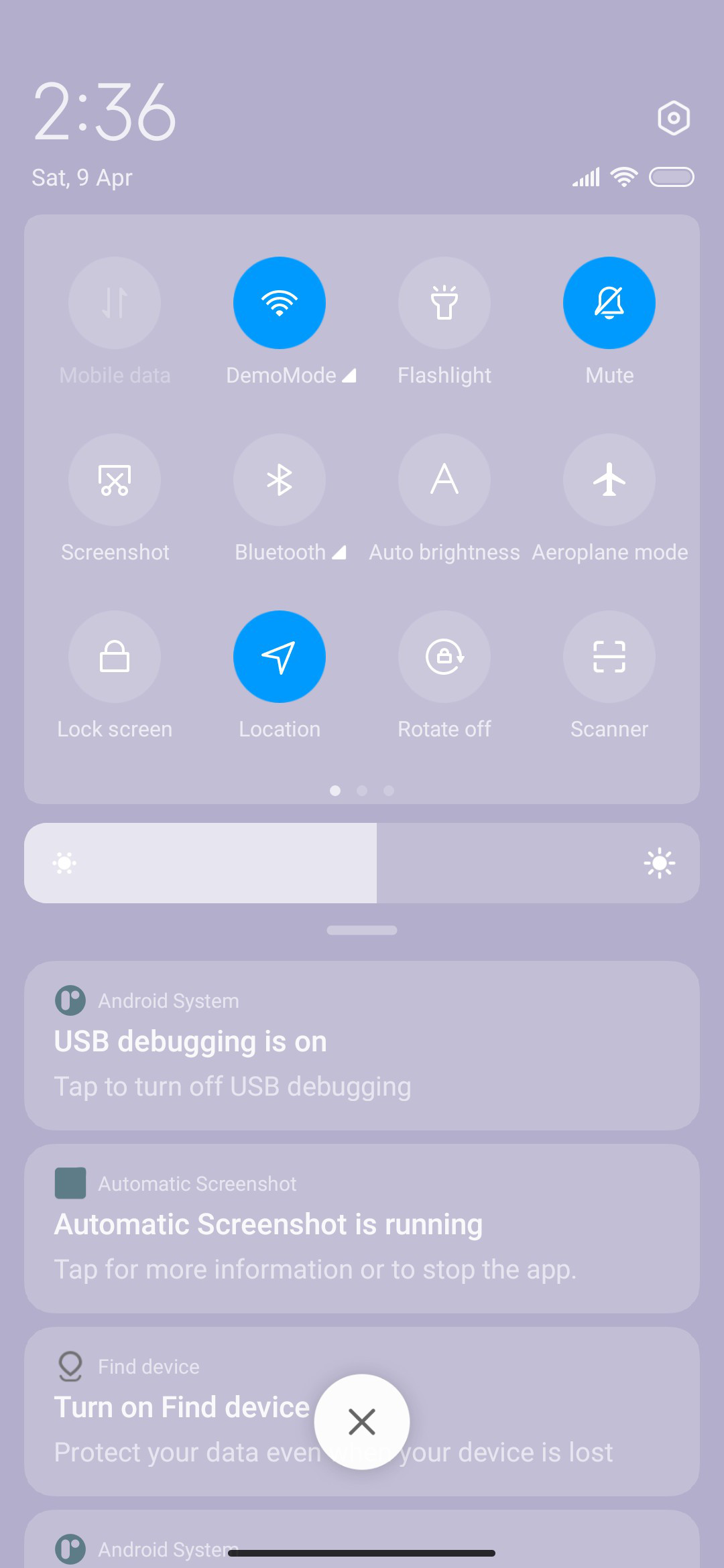The height and width of the screenshot is (1568, 724).
Task: Open the Scanner tile
Action: pyautogui.click(x=609, y=657)
